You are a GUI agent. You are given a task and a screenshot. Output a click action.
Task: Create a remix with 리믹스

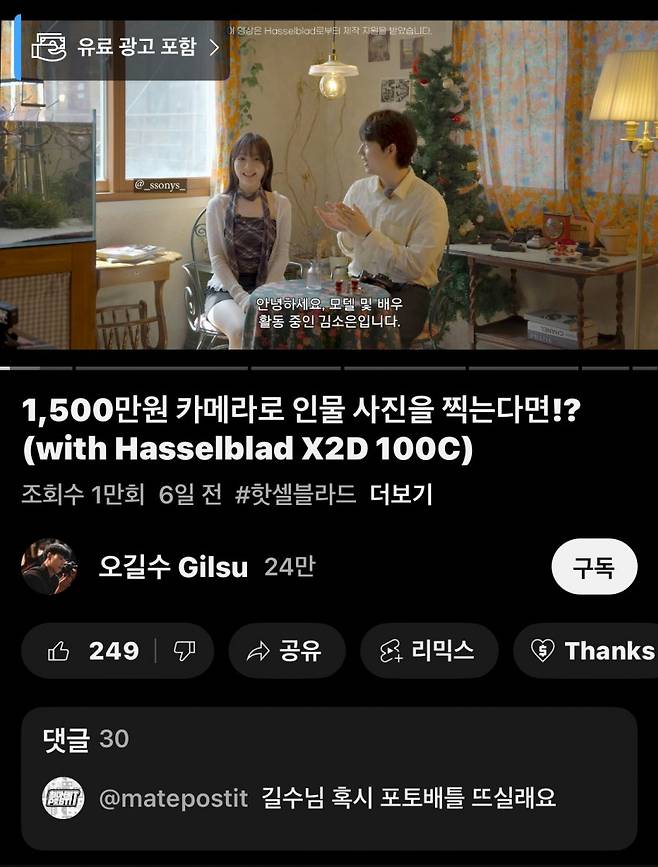(x=428, y=651)
